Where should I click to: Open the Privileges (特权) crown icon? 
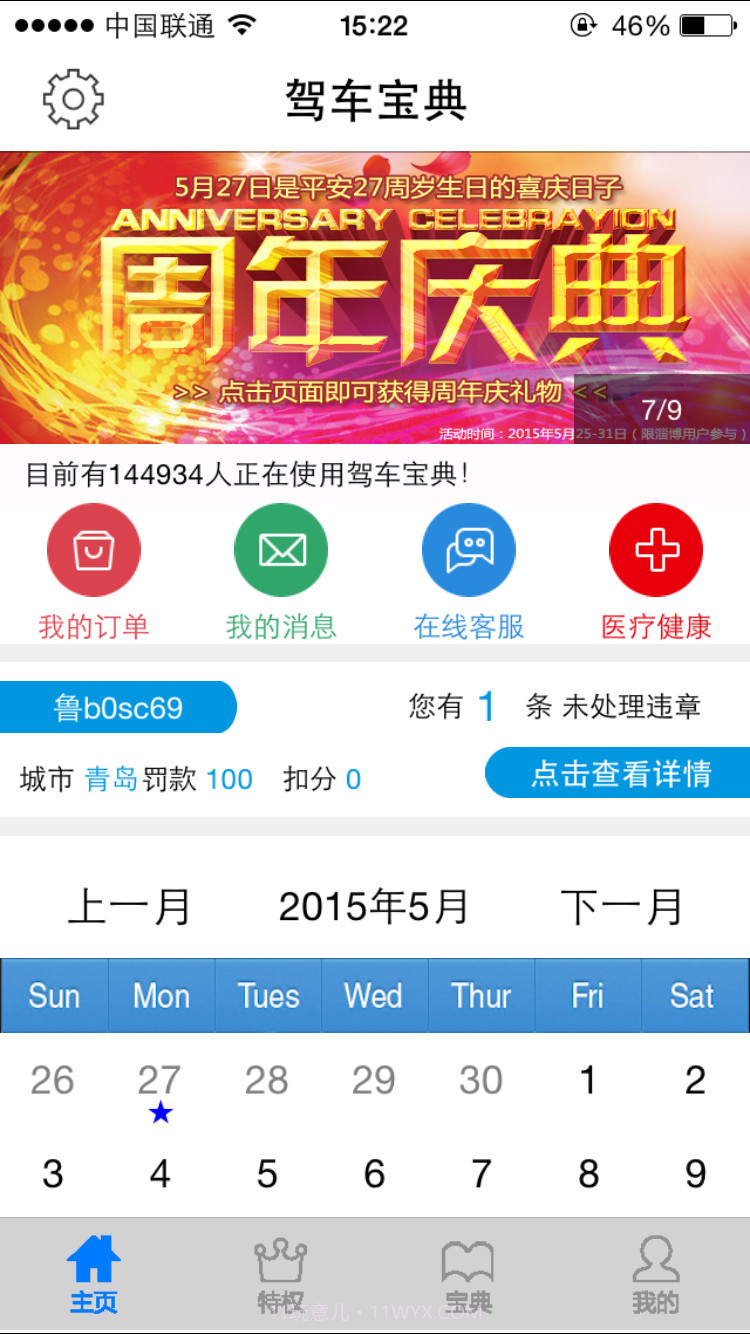(x=281, y=1270)
